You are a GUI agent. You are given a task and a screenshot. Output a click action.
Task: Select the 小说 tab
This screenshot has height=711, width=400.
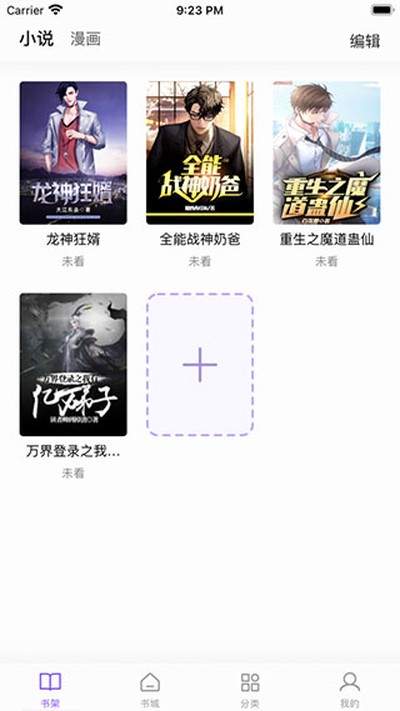pos(36,39)
